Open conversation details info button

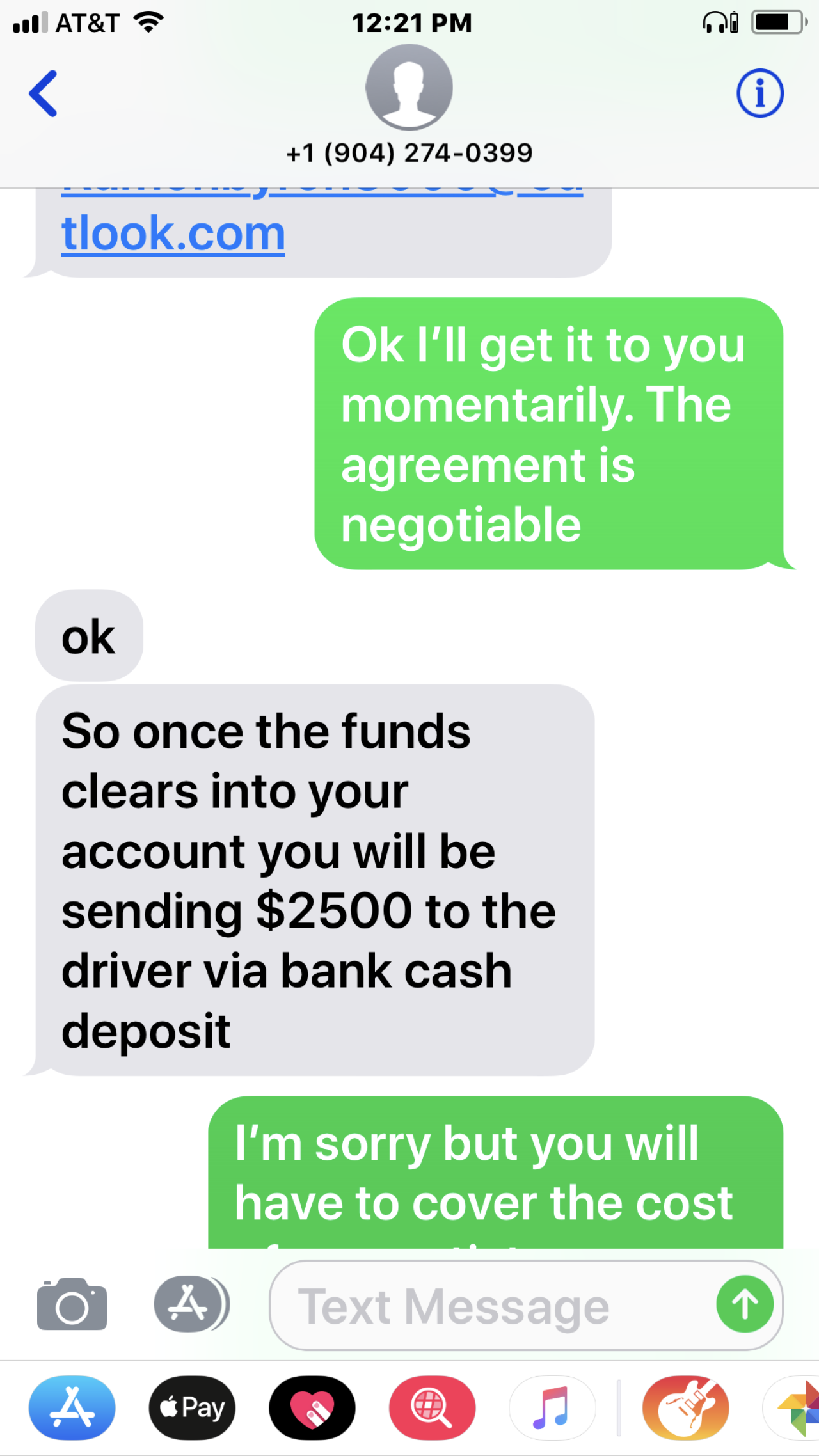(759, 93)
